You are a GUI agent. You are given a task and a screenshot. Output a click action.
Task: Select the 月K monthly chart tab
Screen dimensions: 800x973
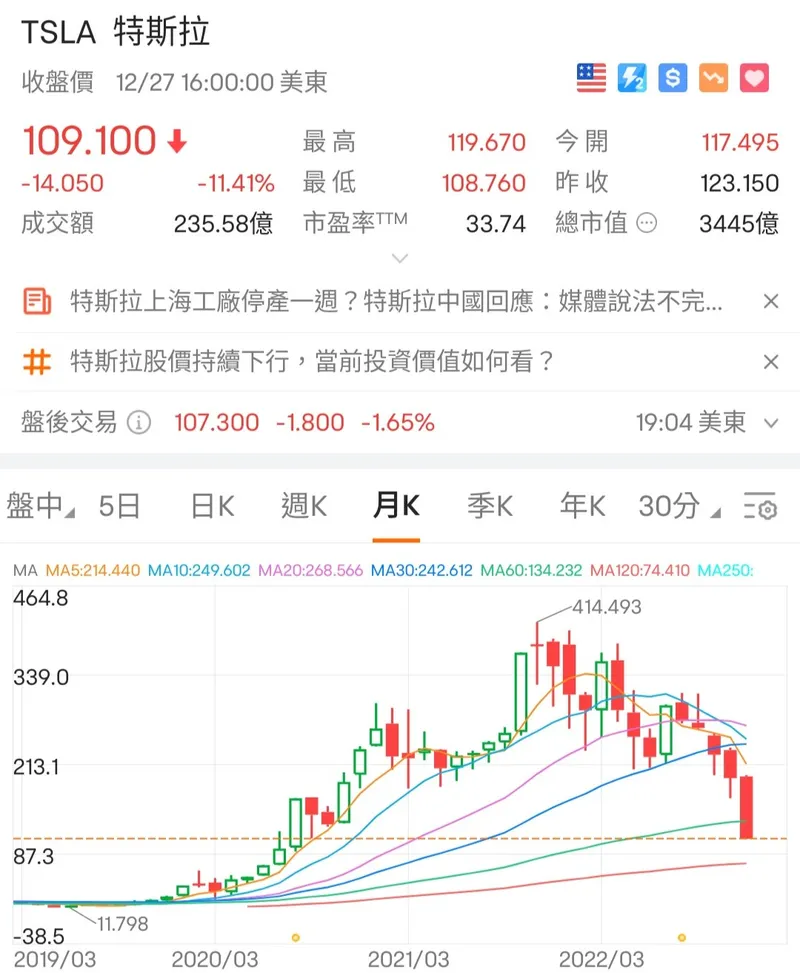click(x=396, y=507)
